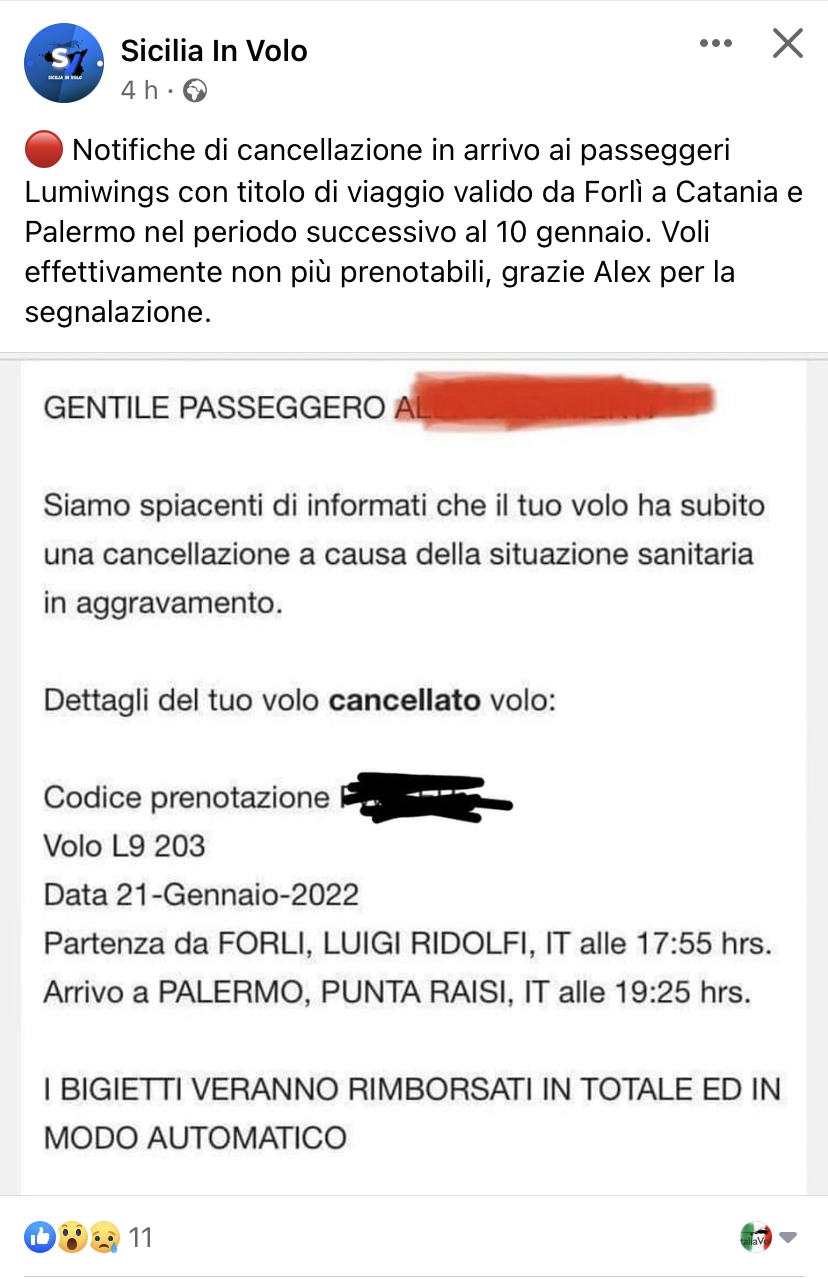This screenshot has height=1279, width=828.
Task: Open the cancellation notice image
Action: [x=414, y=770]
